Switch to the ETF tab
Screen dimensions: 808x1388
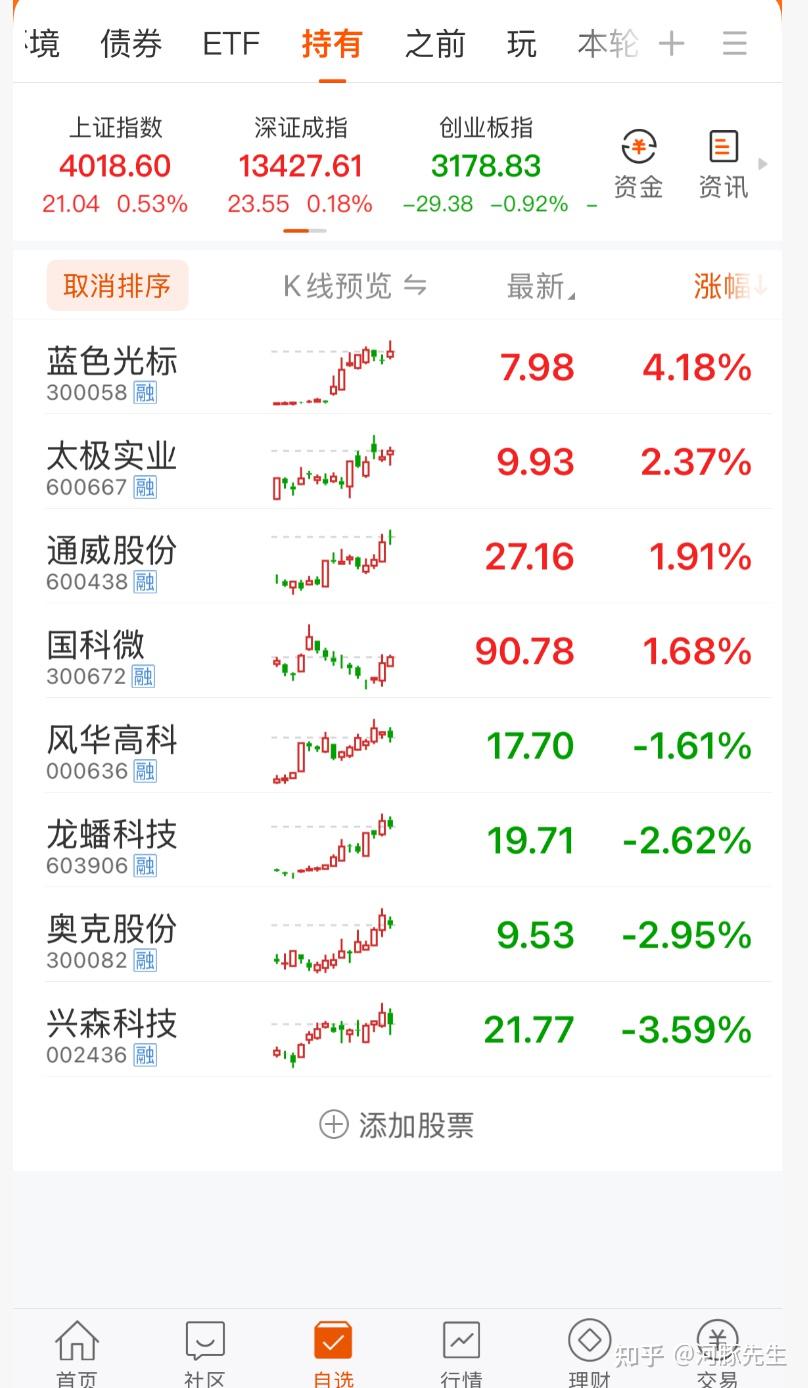[231, 42]
